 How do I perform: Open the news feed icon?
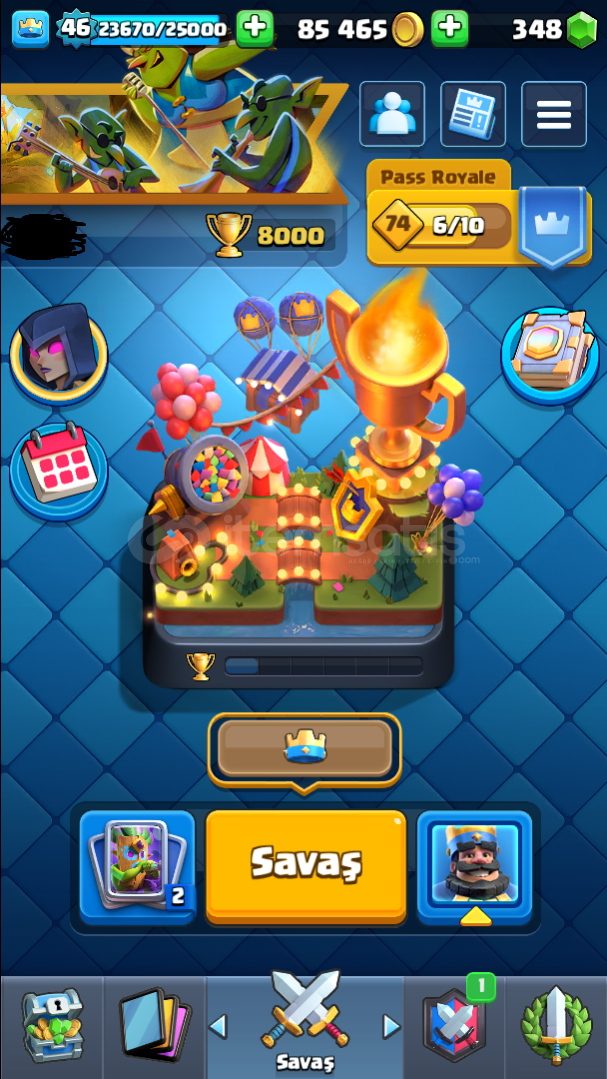pos(473,114)
